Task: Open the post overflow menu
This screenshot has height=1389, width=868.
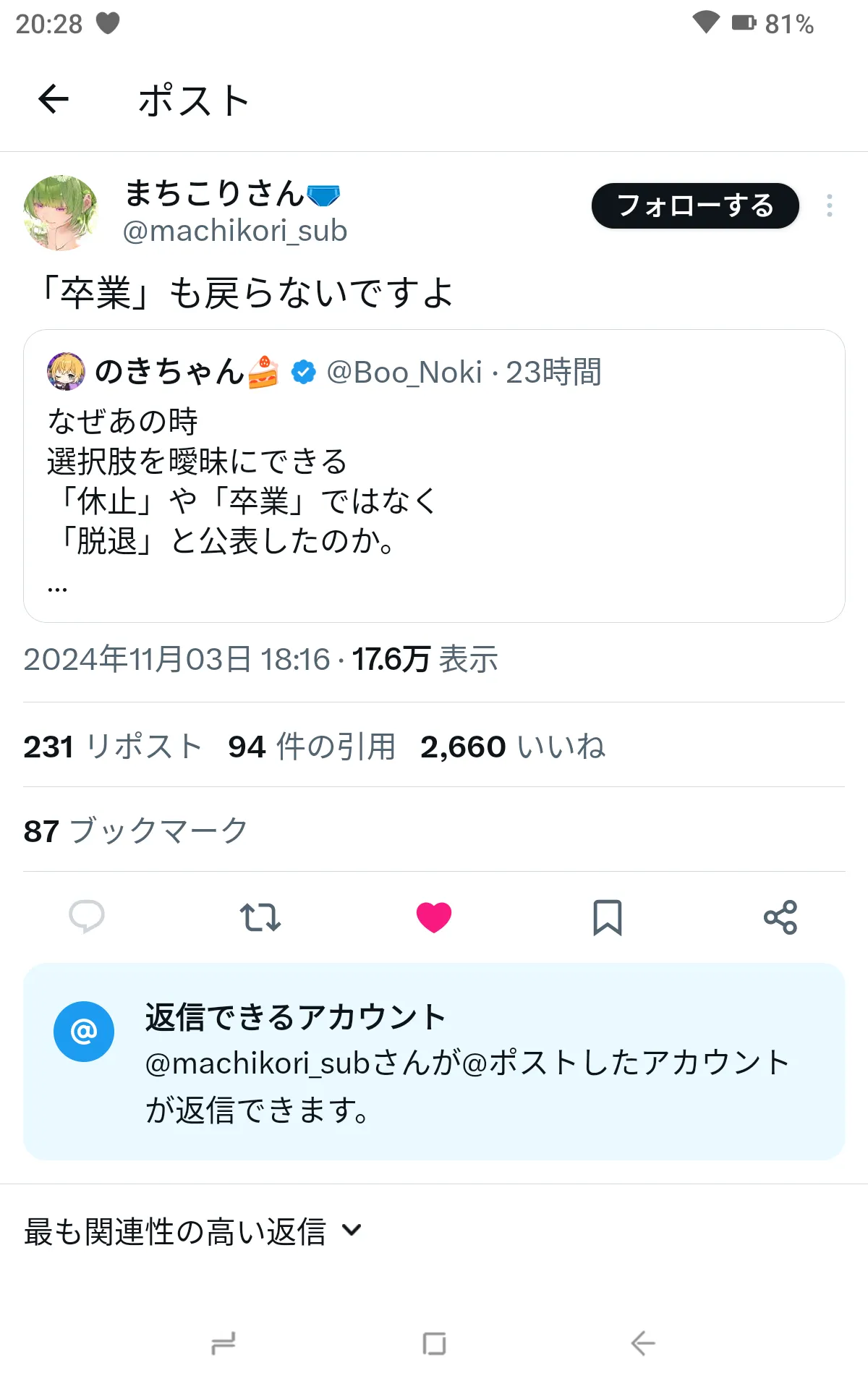Action: pyautogui.click(x=829, y=206)
